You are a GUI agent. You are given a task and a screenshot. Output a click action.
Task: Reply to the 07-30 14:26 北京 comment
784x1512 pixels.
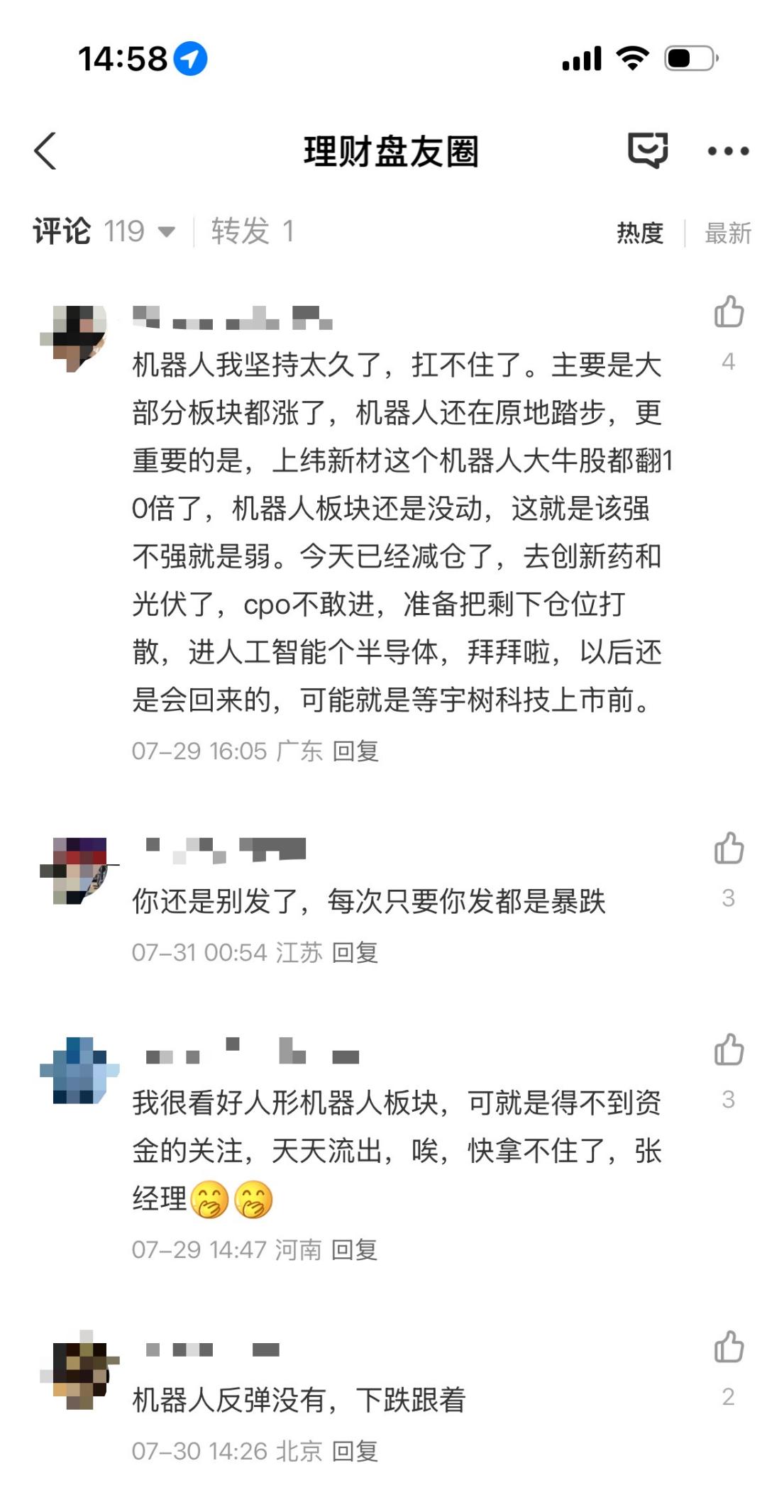click(x=355, y=1451)
